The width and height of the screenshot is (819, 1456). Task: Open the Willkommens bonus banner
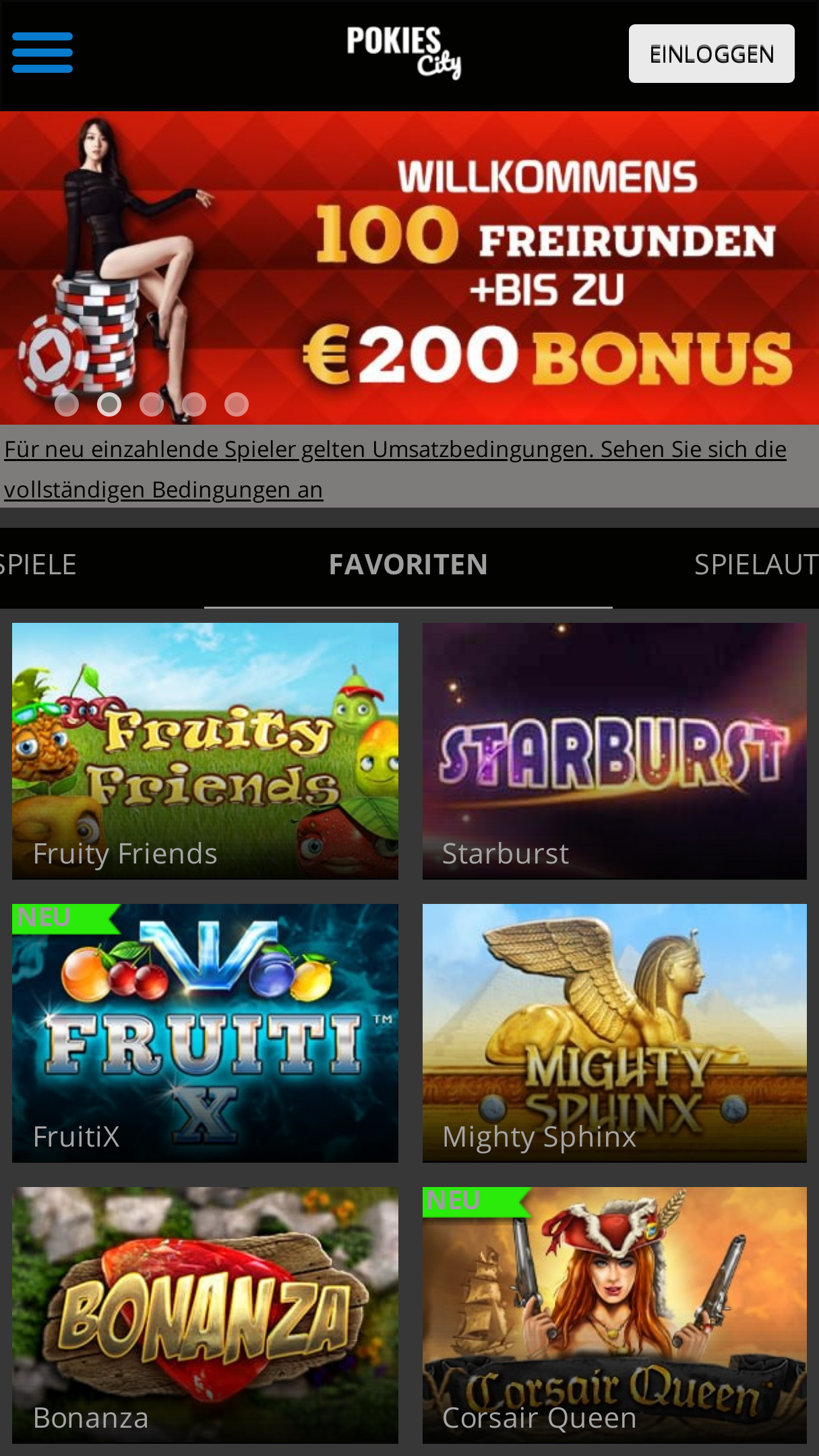coord(409,268)
